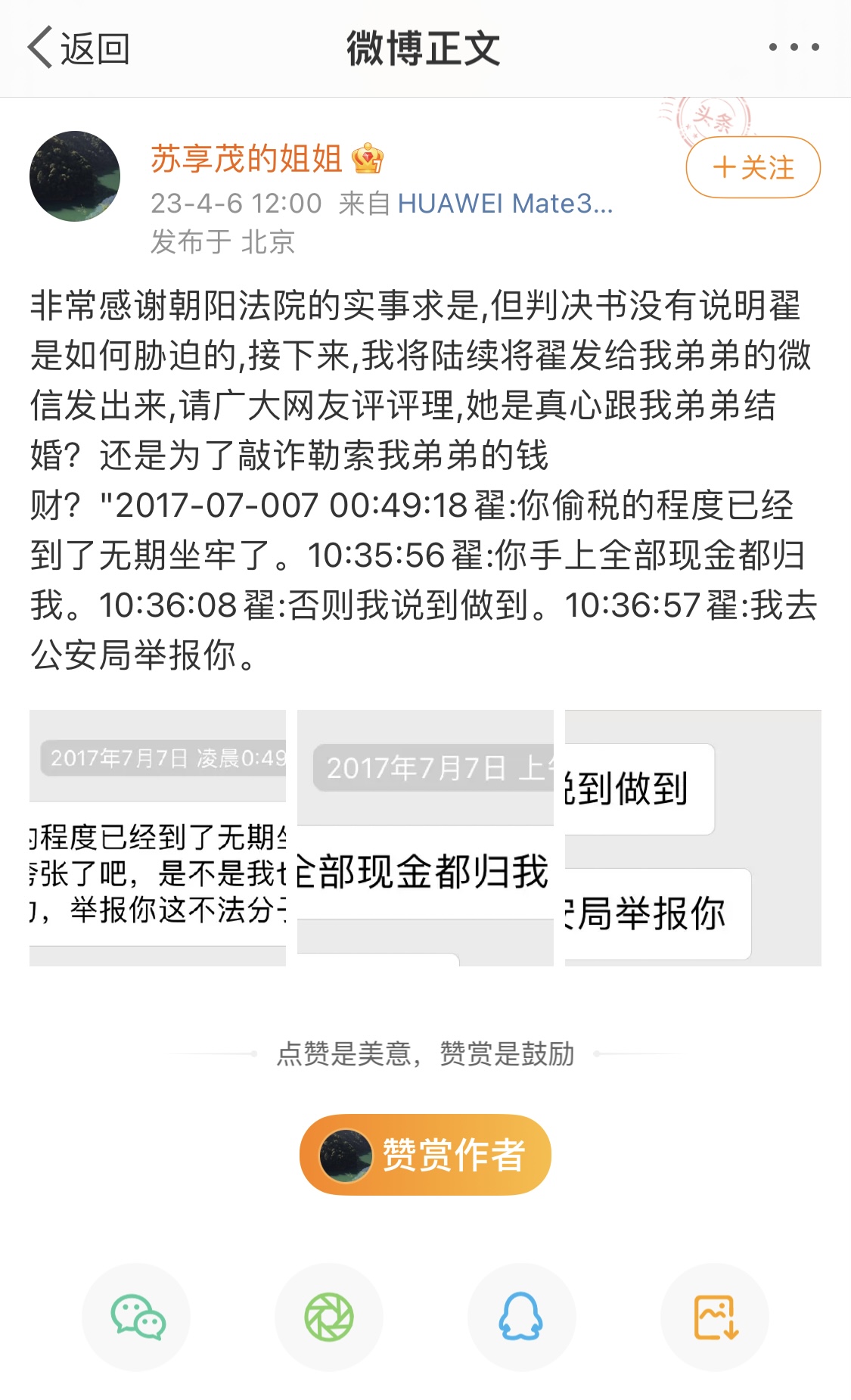Screen dimensions: 851x1400
Task: Open profile picture of 苏享茂的姐姐
Action: click(75, 176)
